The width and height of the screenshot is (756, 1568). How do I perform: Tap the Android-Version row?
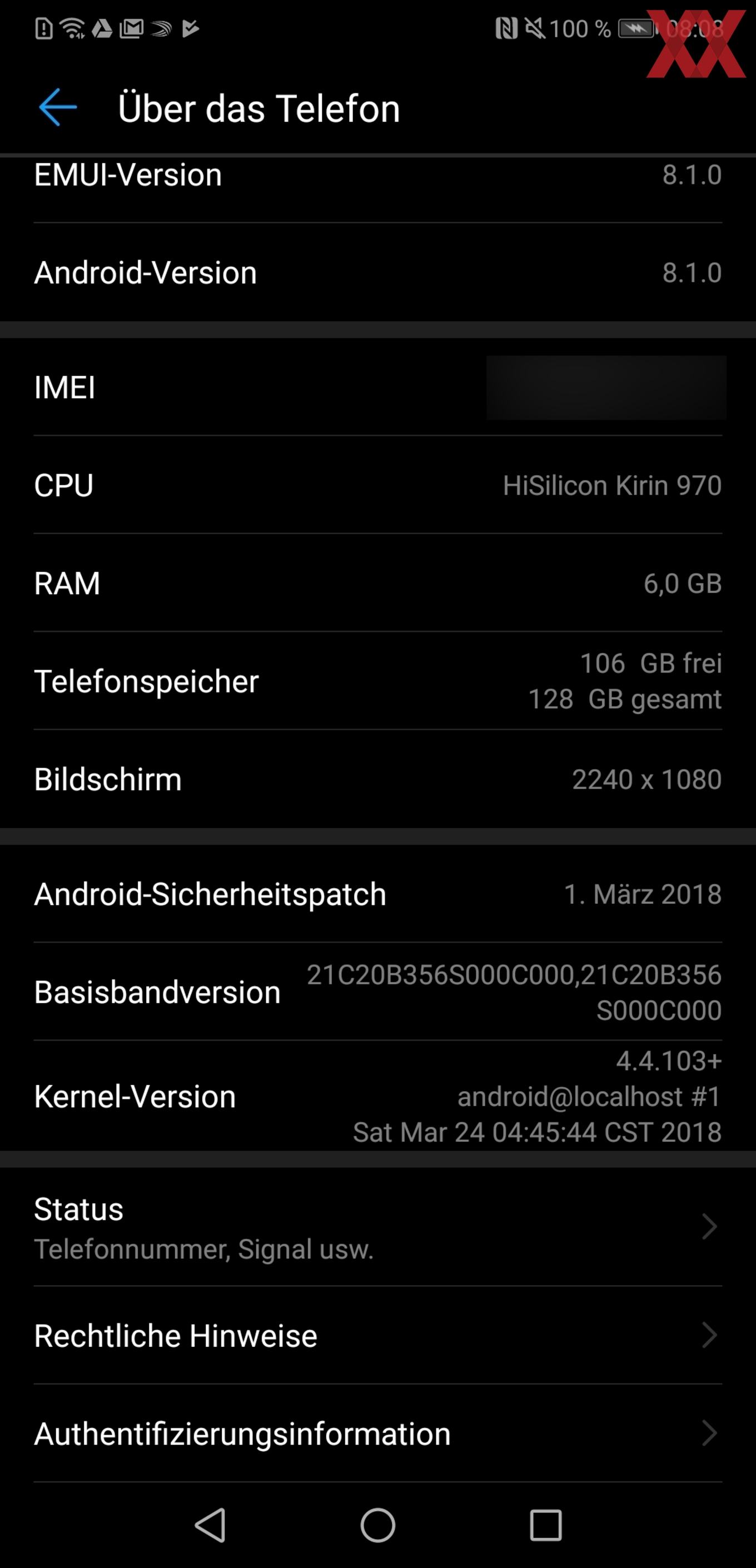click(x=378, y=272)
